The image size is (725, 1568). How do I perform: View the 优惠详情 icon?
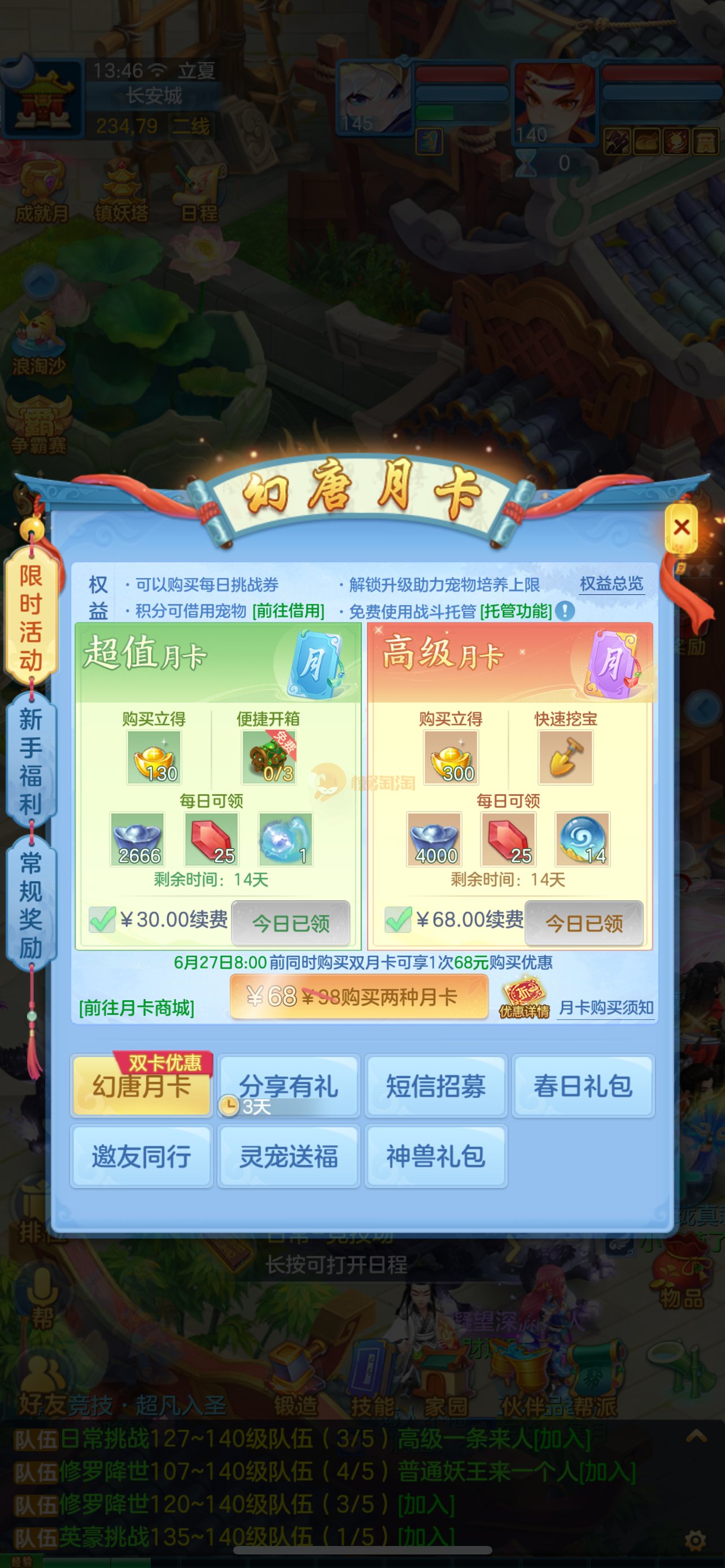pos(523,998)
